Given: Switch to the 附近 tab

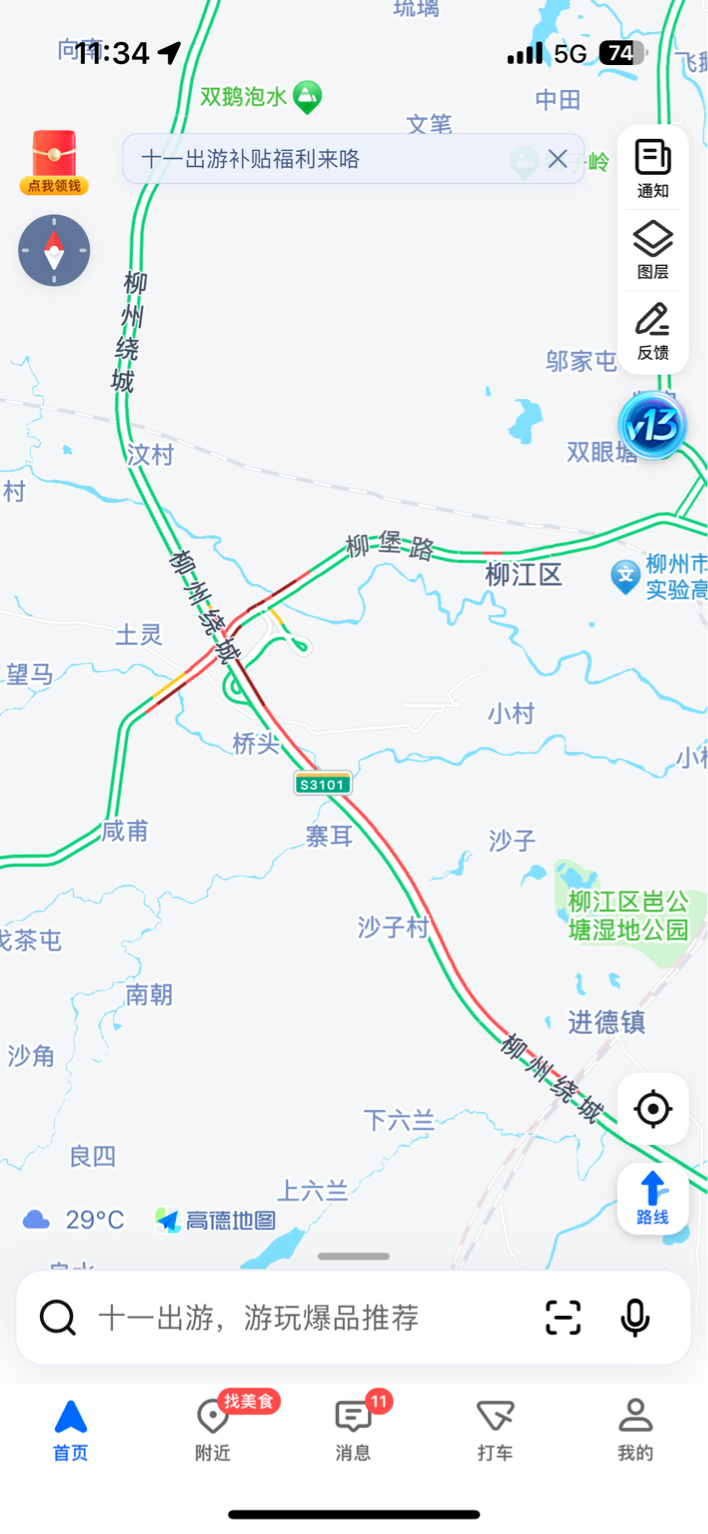Looking at the screenshot, I should click(x=212, y=1430).
